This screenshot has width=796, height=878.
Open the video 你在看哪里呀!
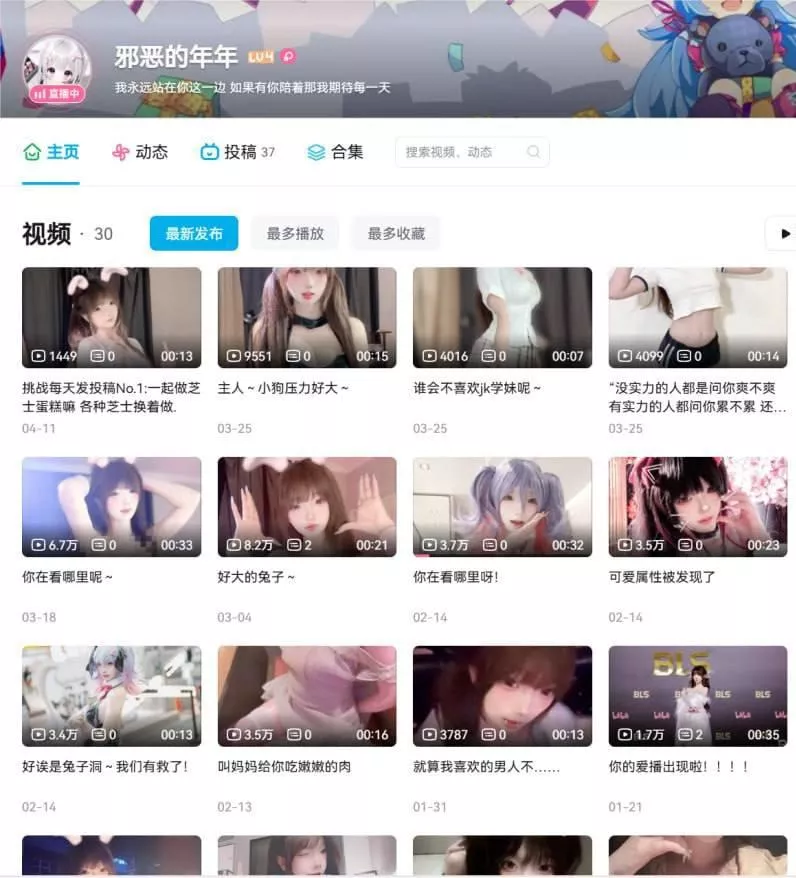click(x=502, y=507)
